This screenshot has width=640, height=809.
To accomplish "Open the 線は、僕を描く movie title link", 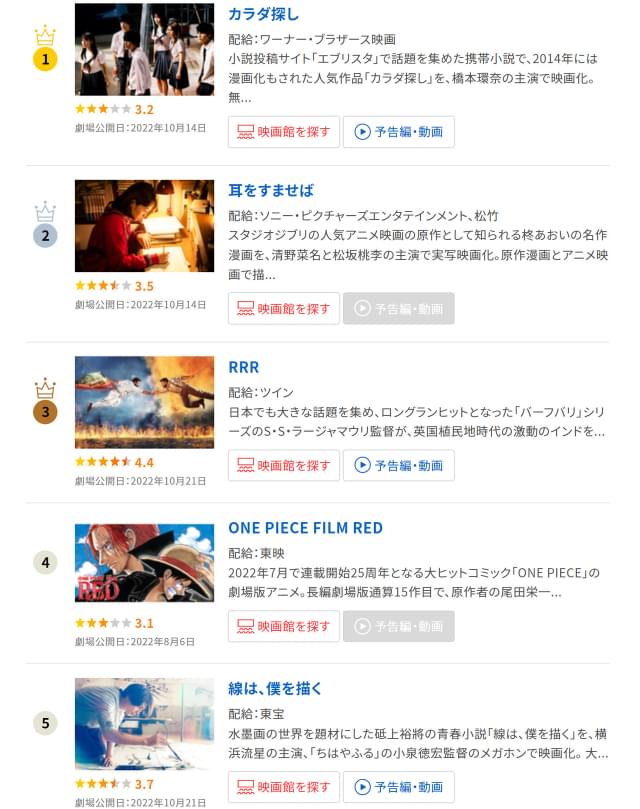I will click(x=275, y=689).
